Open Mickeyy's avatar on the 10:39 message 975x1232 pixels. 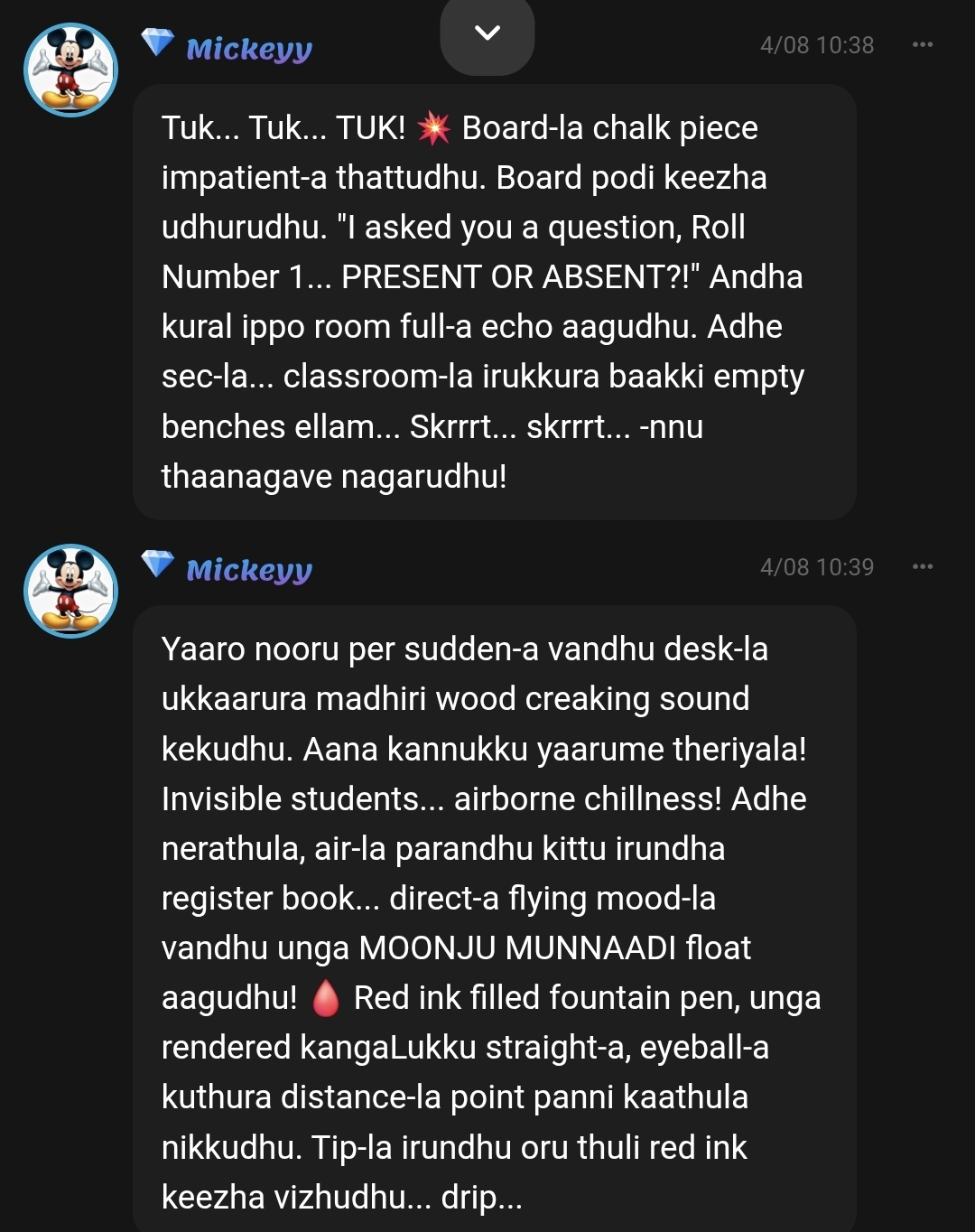[x=71, y=592]
